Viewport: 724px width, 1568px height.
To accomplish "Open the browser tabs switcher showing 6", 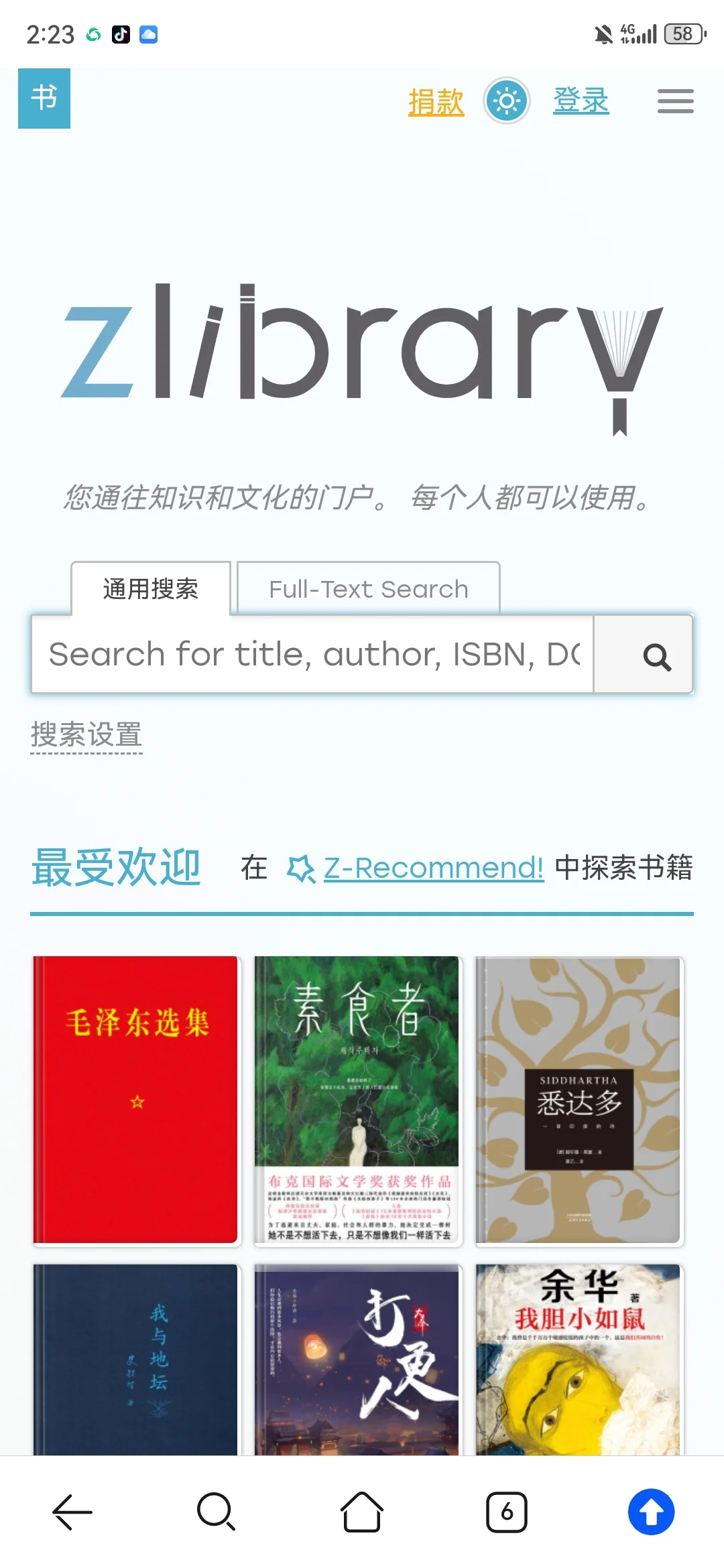I will [x=507, y=1512].
